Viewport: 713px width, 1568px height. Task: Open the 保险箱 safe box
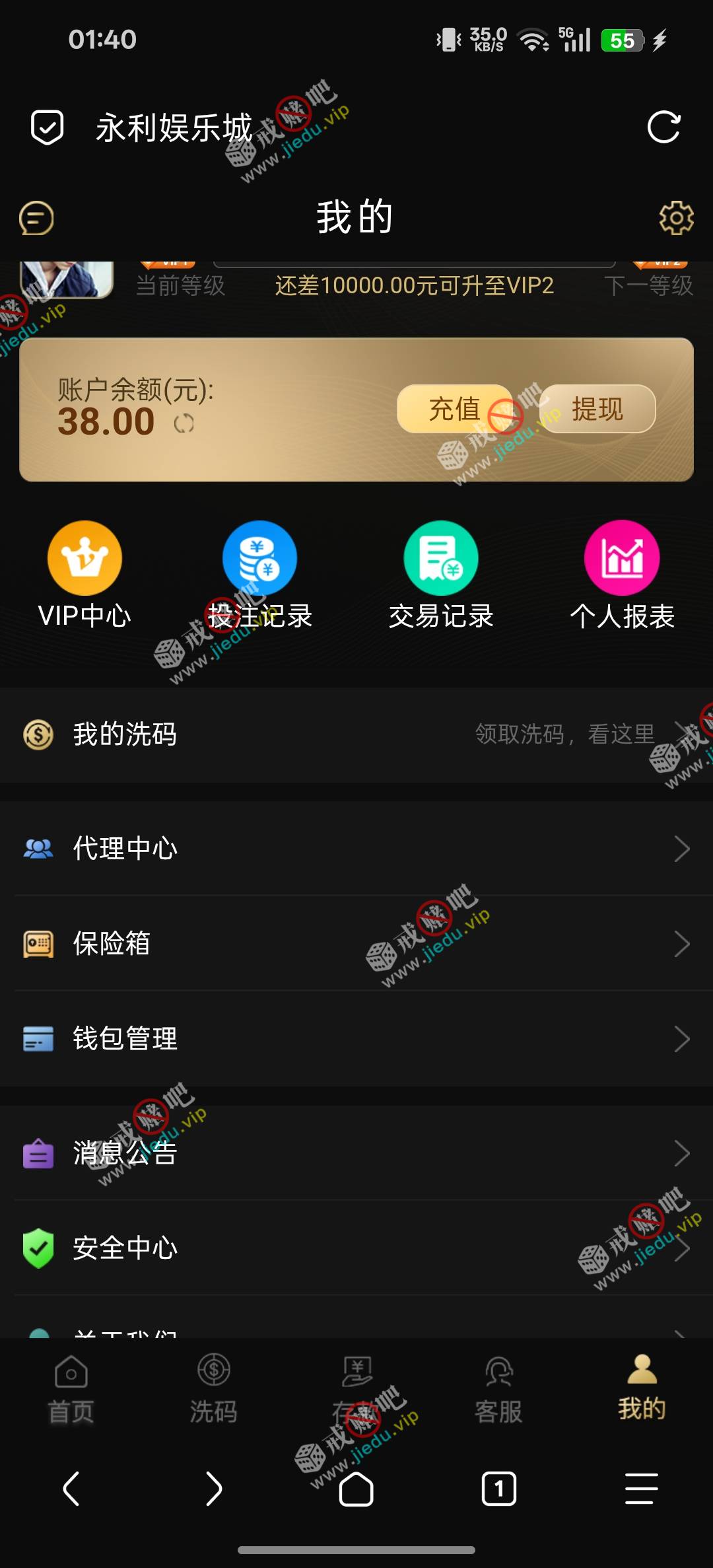[x=356, y=944]
